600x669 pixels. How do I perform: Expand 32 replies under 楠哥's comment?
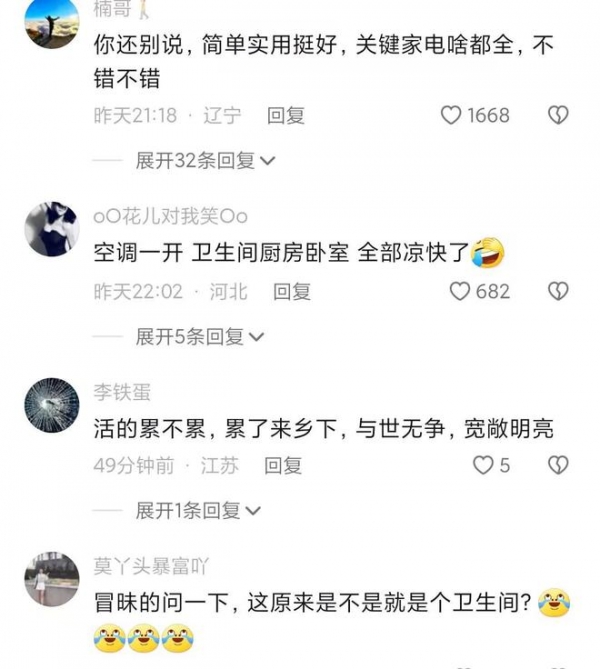[205, 160]
